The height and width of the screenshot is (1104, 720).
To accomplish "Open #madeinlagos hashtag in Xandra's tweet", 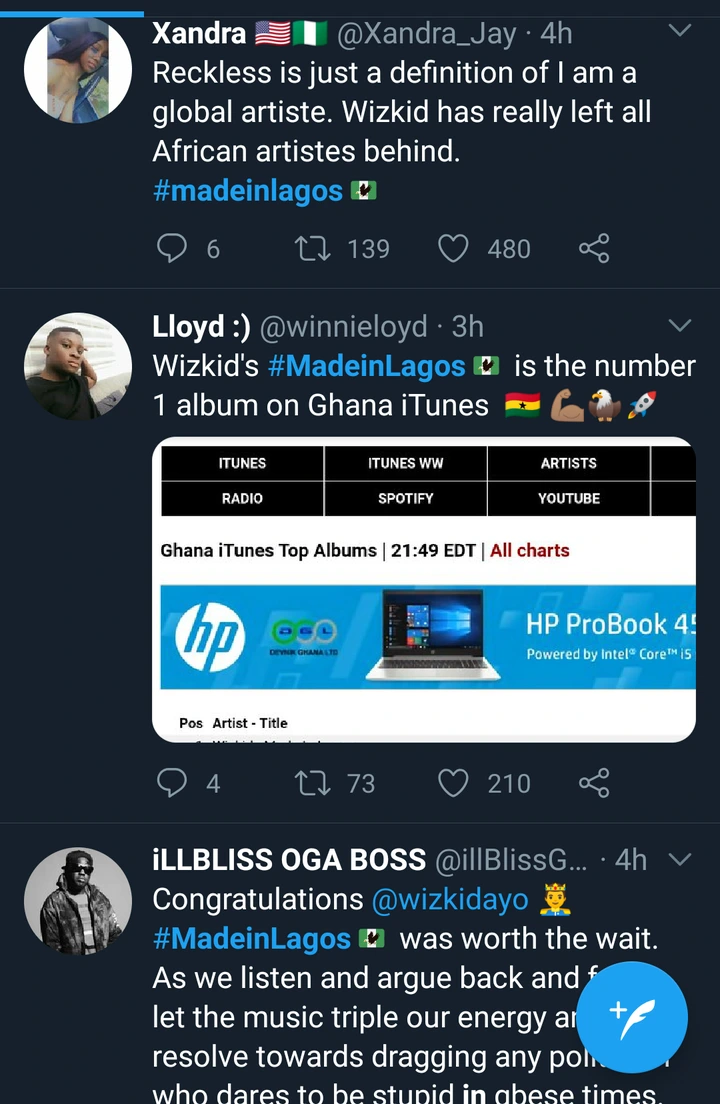I will [247, 191].
